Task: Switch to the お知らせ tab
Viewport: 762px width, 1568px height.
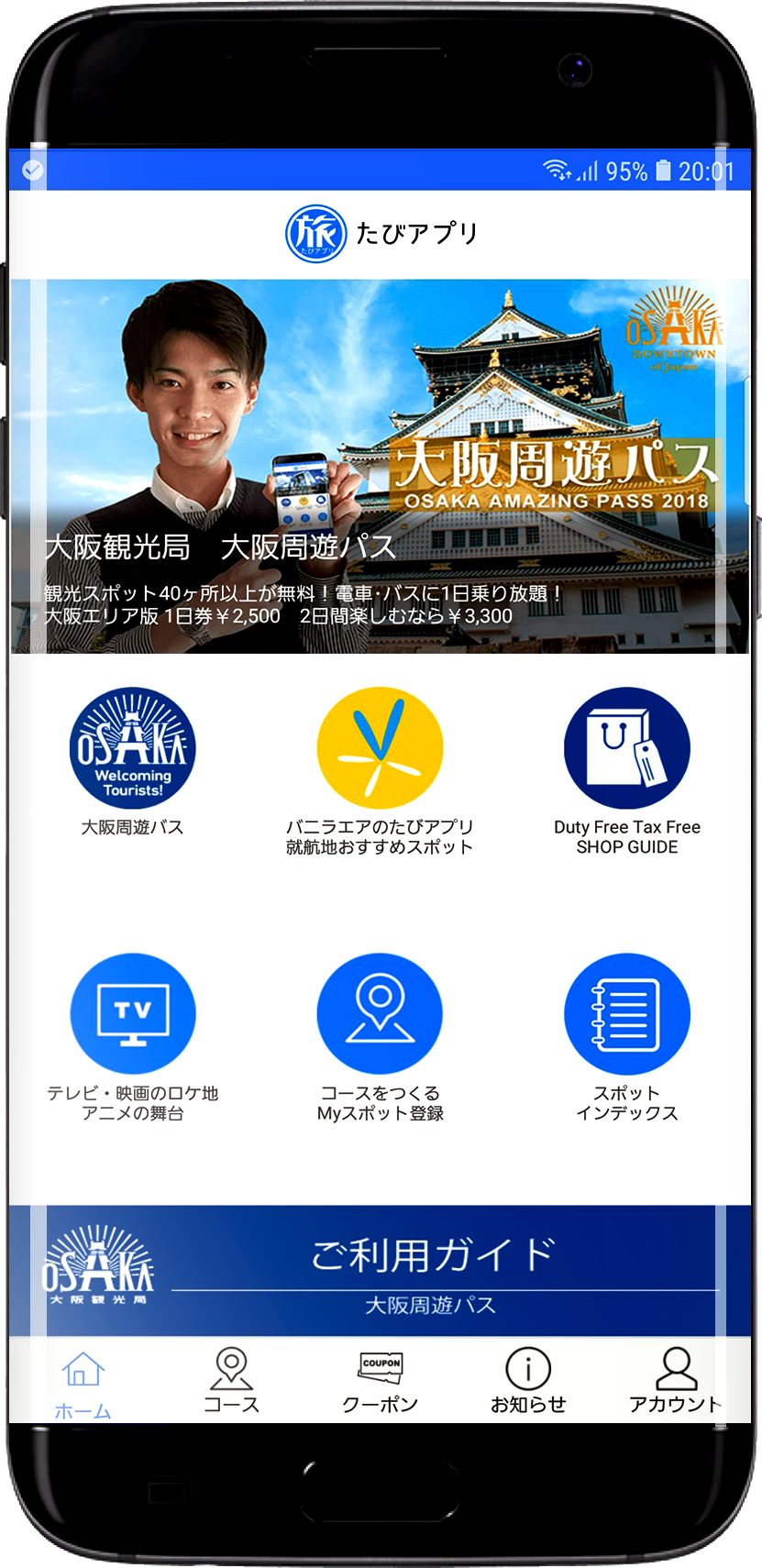Action: tap(528, 1381)
